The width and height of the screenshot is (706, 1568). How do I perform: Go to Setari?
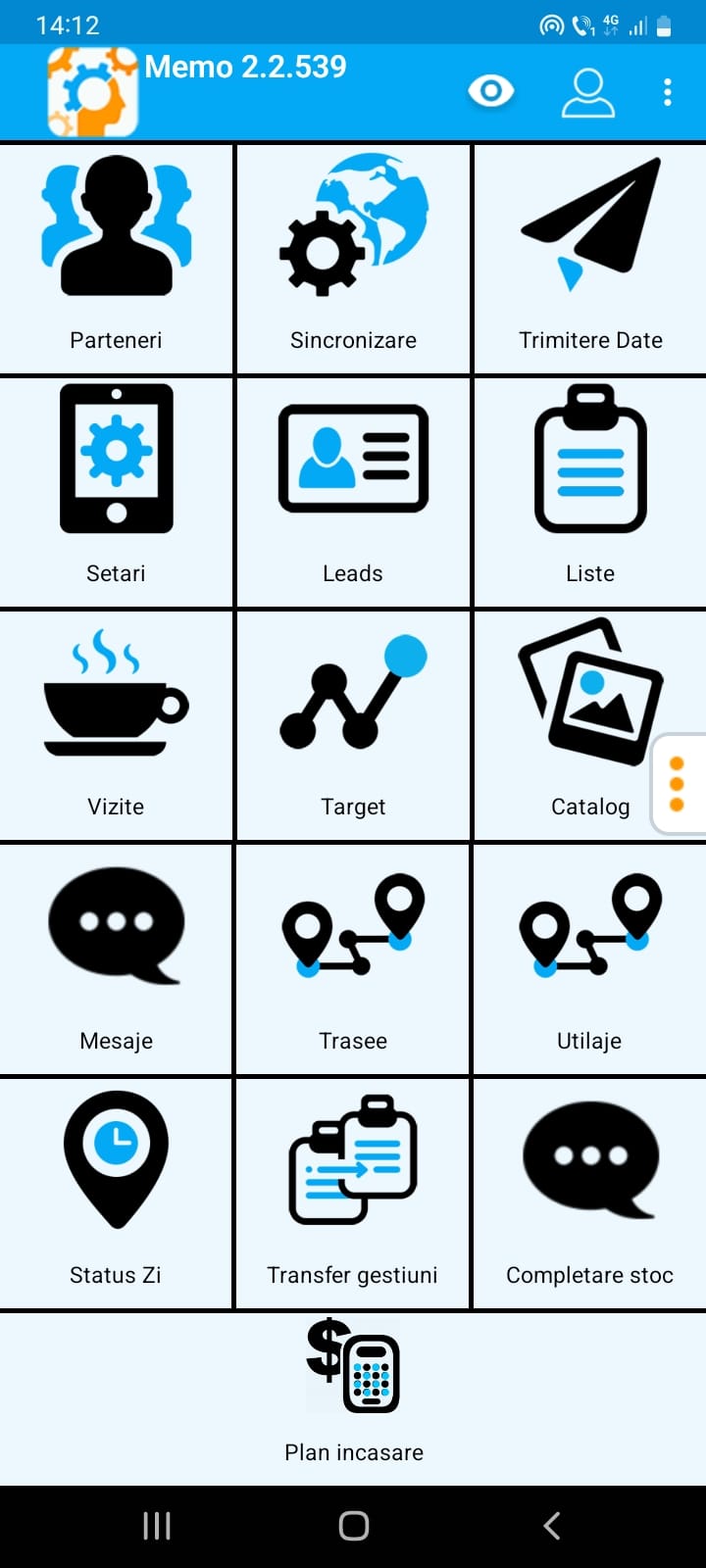coord(117,492)
